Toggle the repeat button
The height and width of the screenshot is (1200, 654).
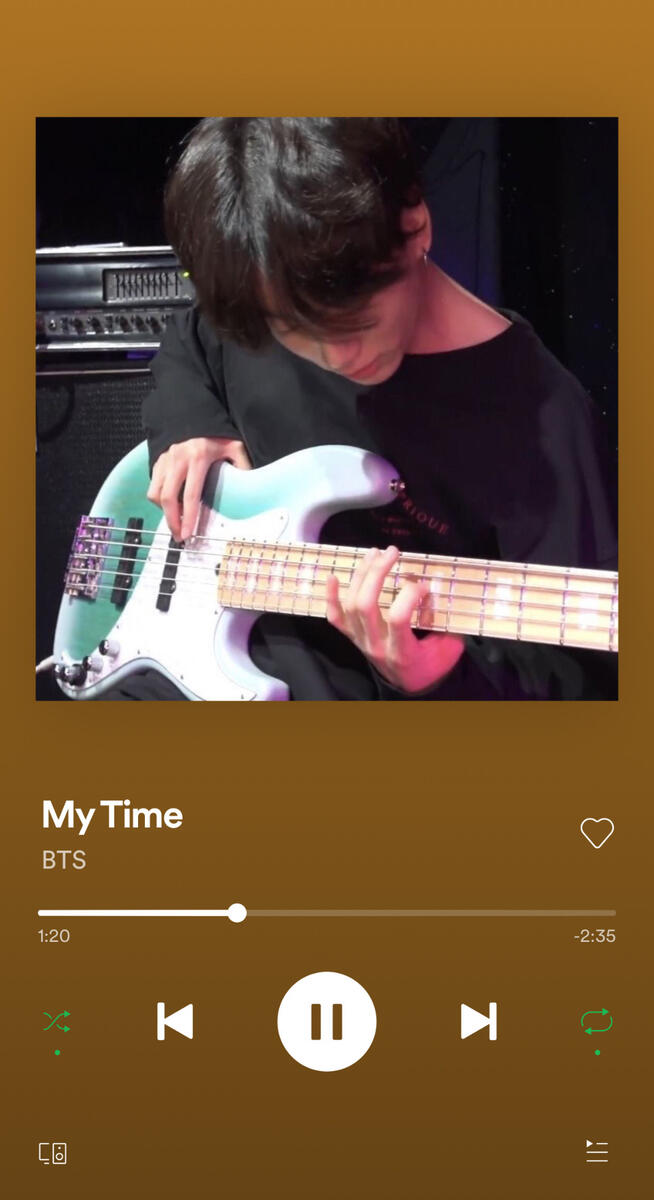click(x=597, y=1021)
